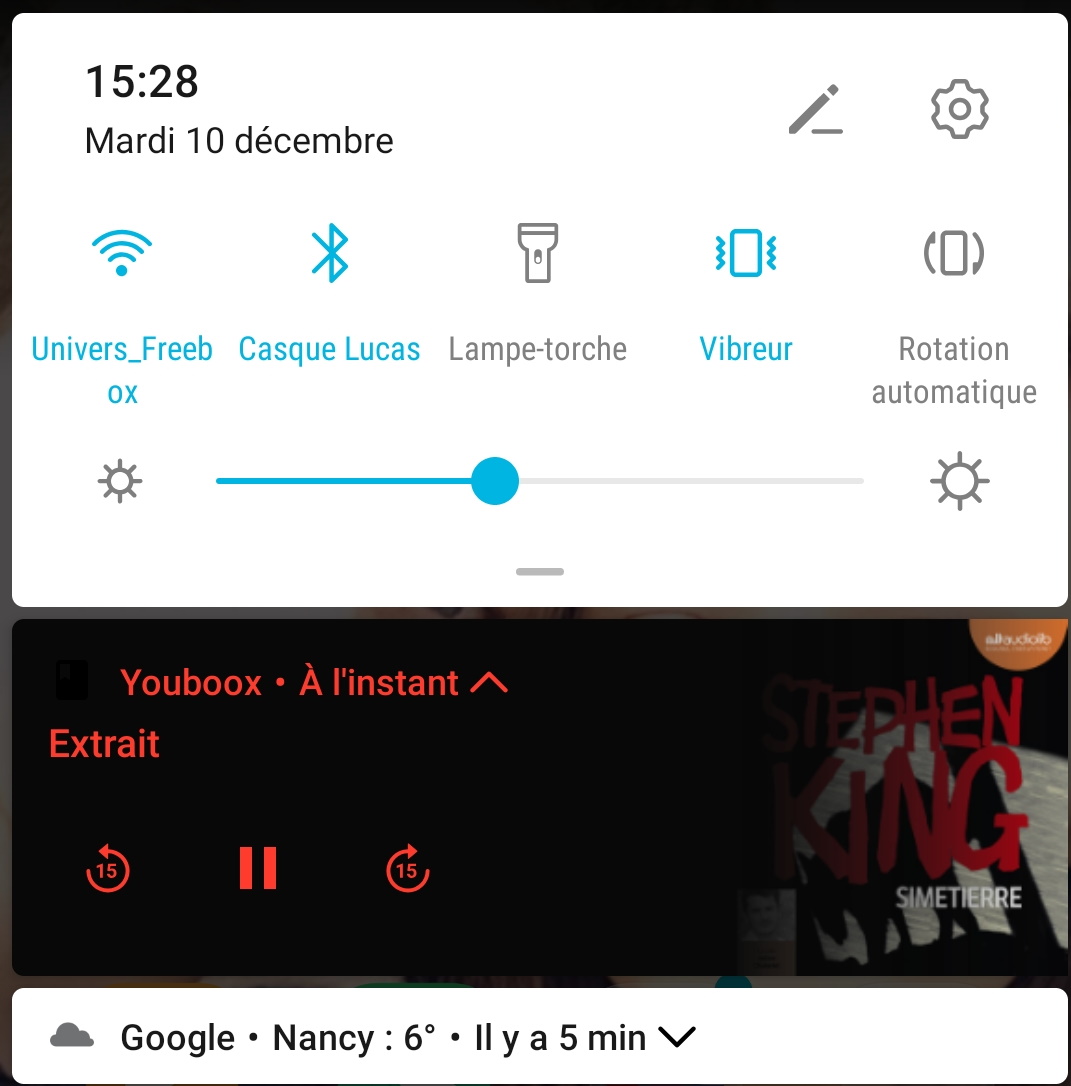Expand the Google Nancy weather notification

[x=677, y=1038]
